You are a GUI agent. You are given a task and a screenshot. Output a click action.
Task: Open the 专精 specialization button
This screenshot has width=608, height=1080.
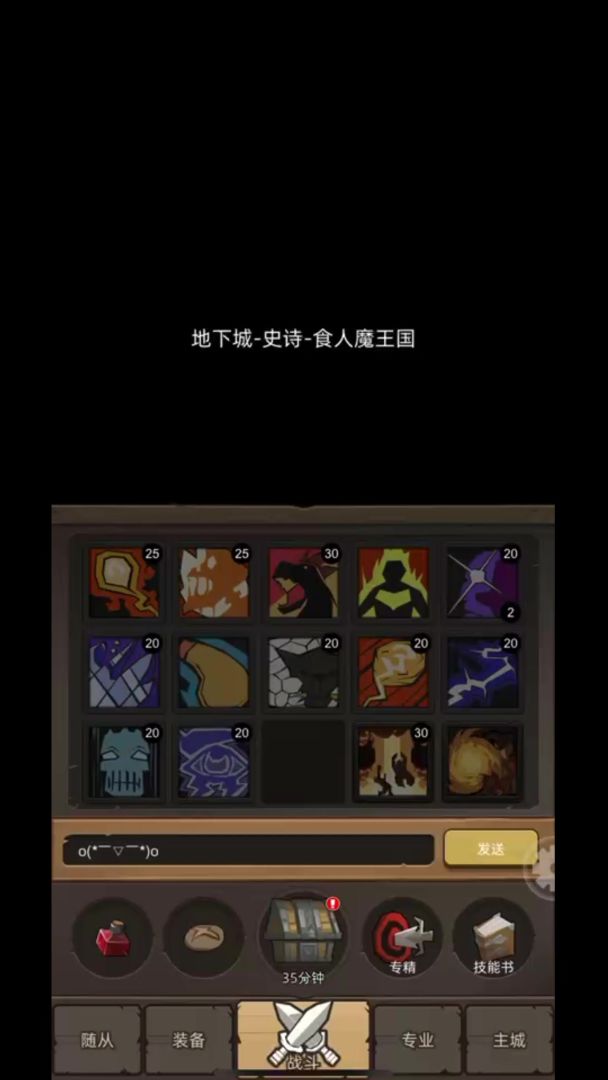click(403, 938)
